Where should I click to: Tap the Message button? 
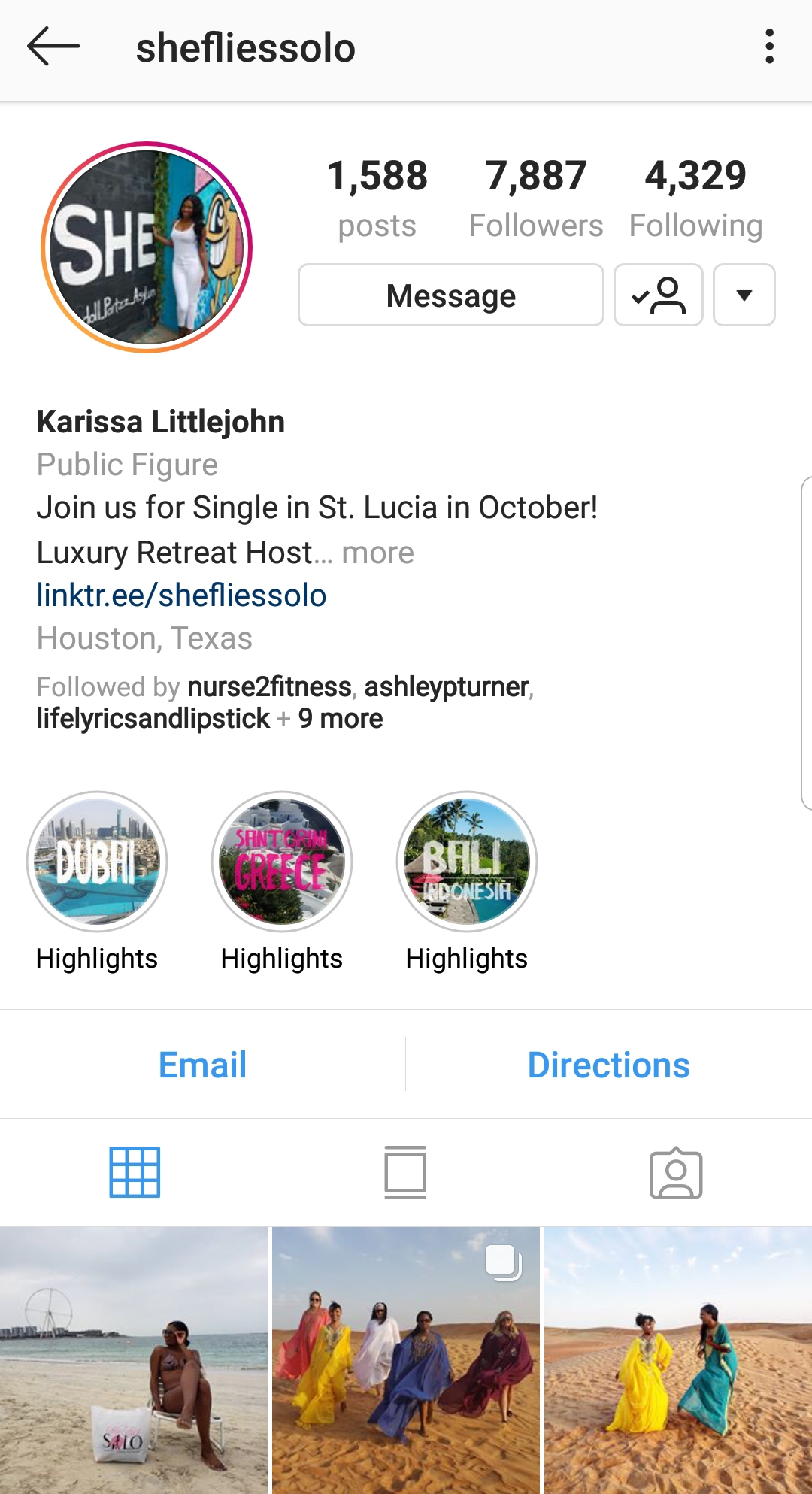point(450,295)
